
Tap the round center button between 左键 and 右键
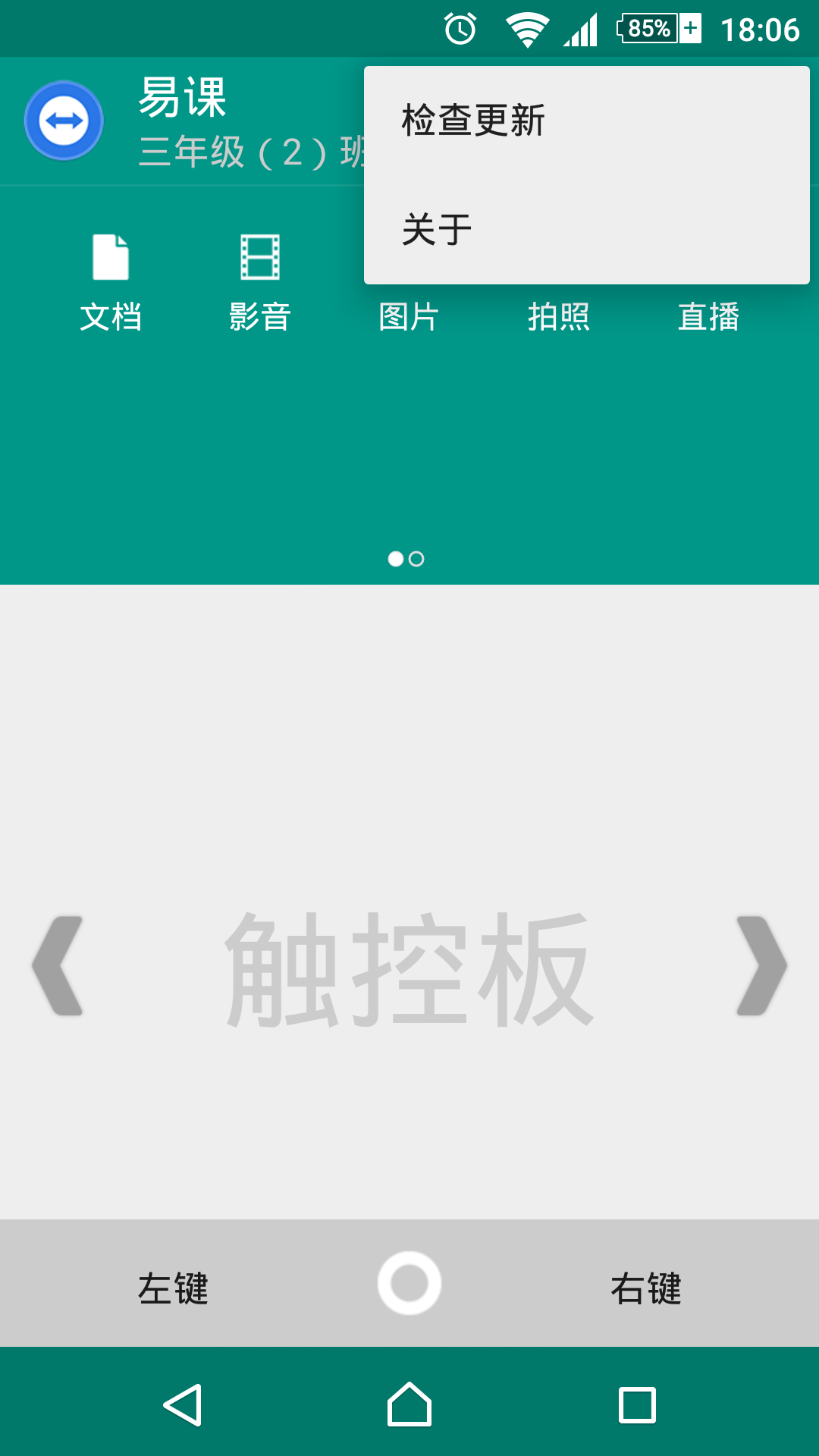409,1283
